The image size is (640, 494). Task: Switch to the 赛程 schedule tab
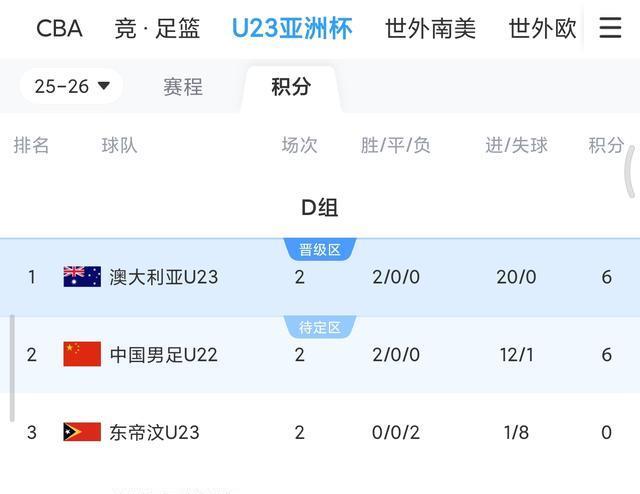(x=183, y=87)
